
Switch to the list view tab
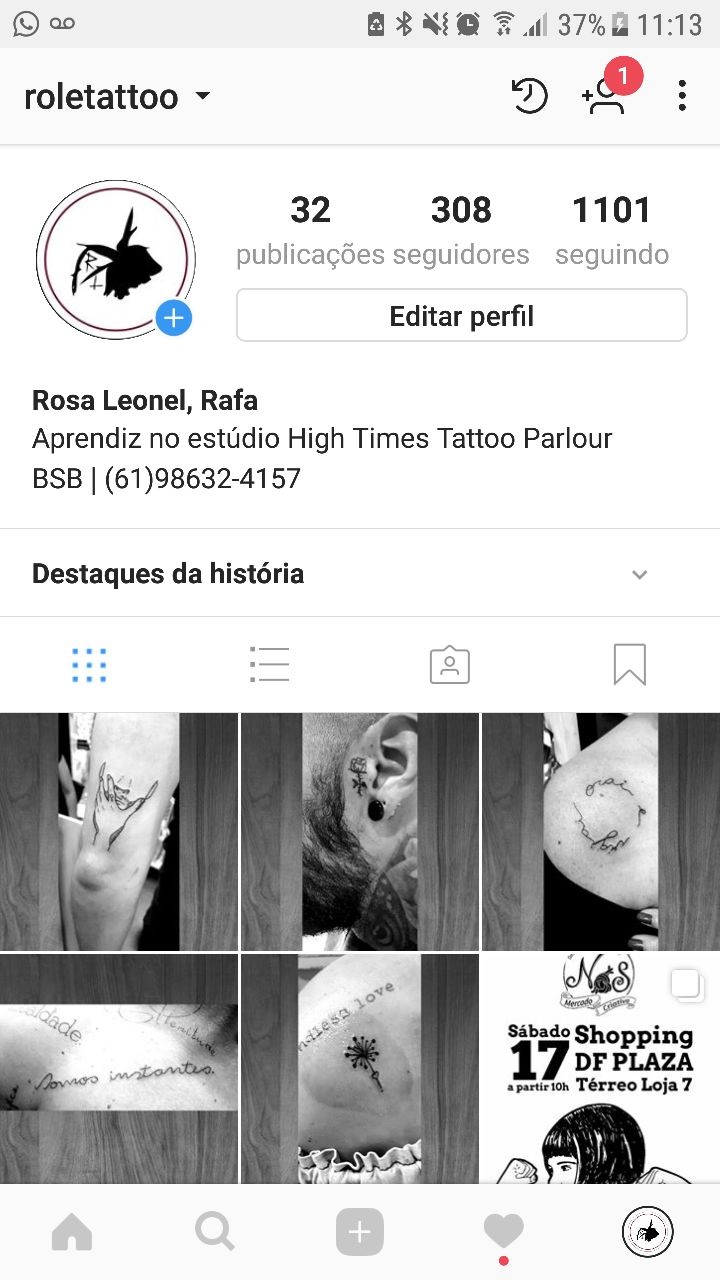270,665
